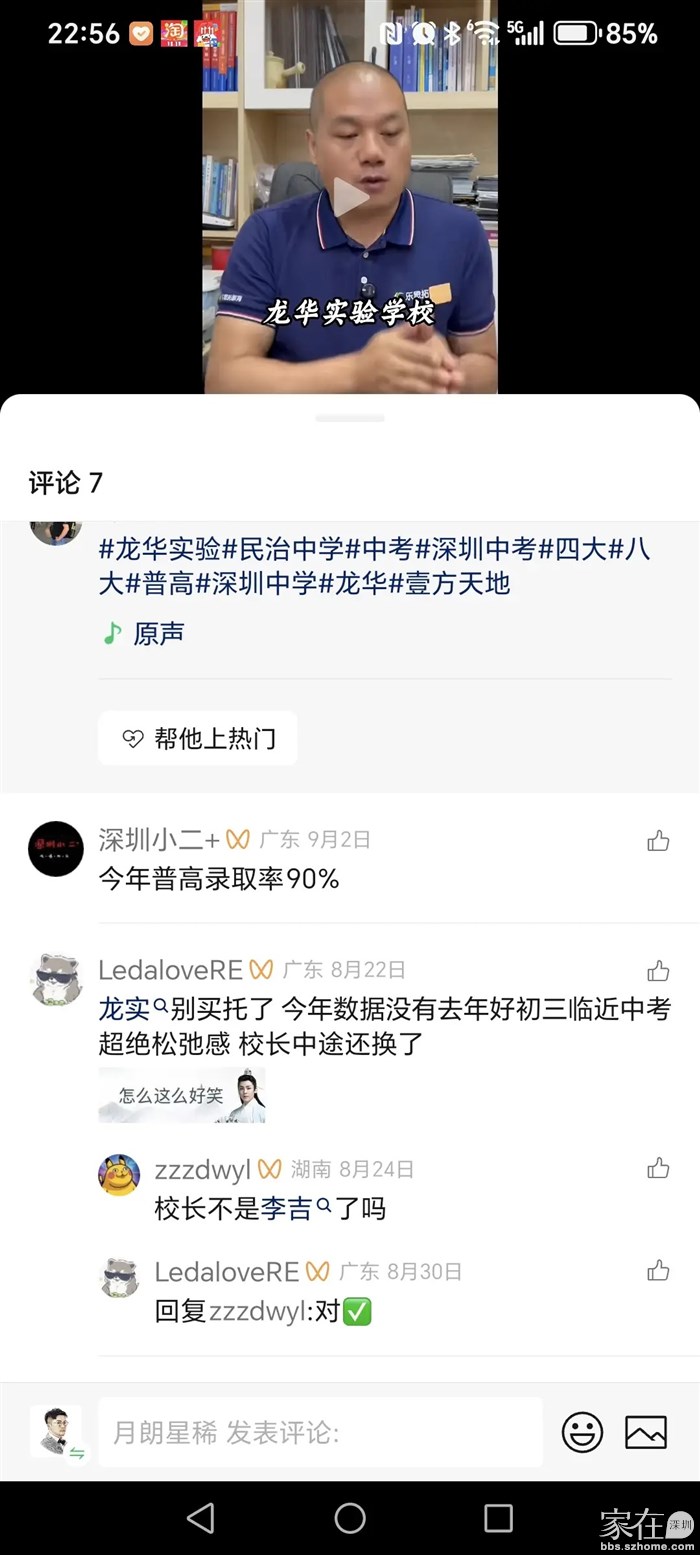This screenshot has height=1555, width=700.
Task: Open 深圳小二+ profile avatar
Action: coord(56,849)
